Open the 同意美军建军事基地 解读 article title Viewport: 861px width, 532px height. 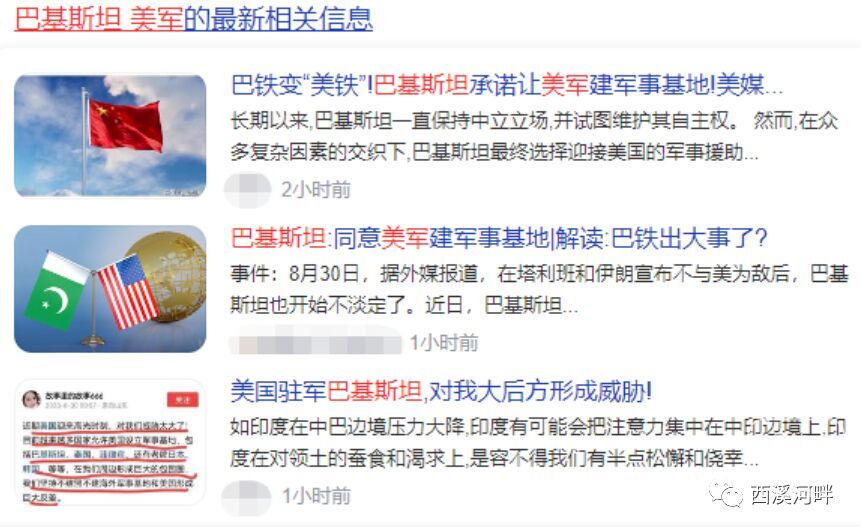(x=498, y=238)
